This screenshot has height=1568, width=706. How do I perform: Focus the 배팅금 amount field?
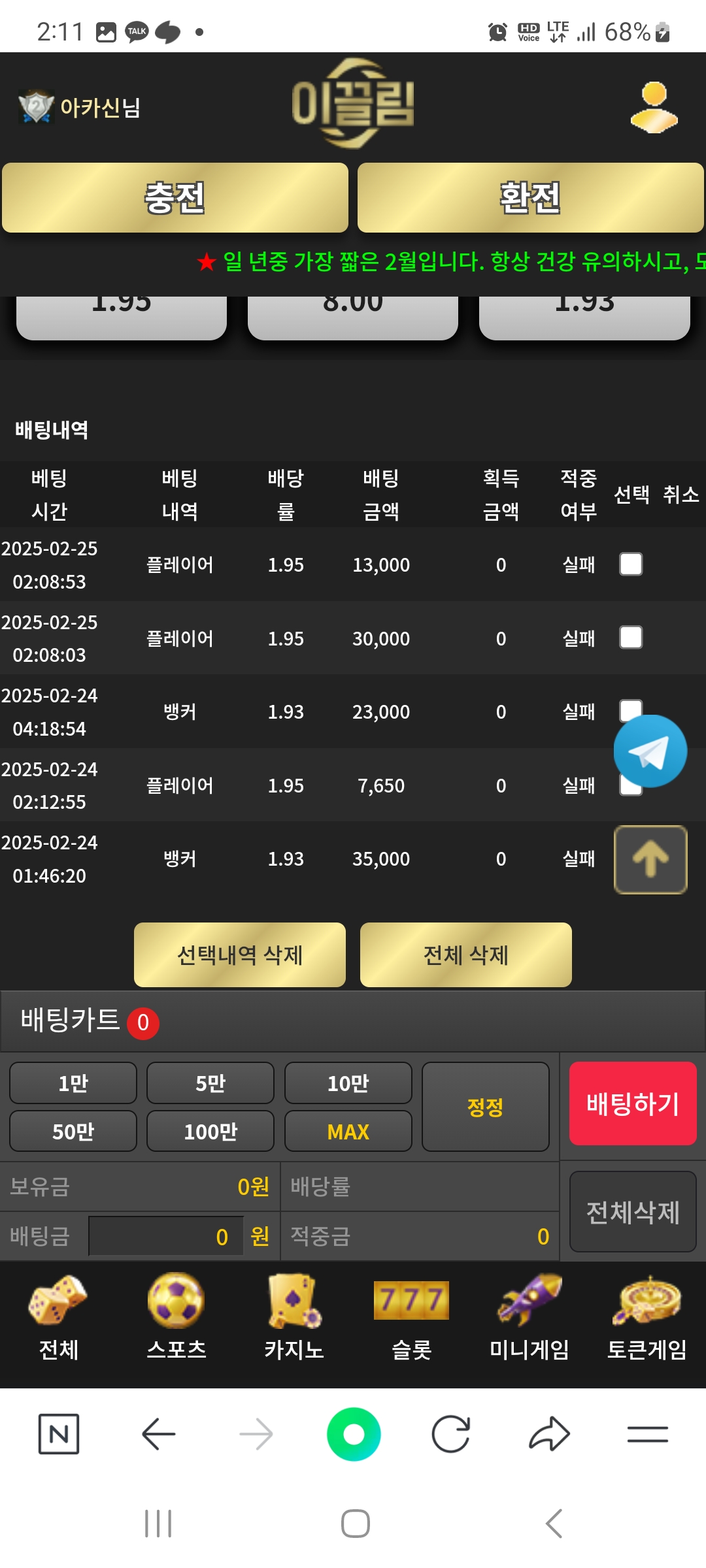tap(165, 1236)
